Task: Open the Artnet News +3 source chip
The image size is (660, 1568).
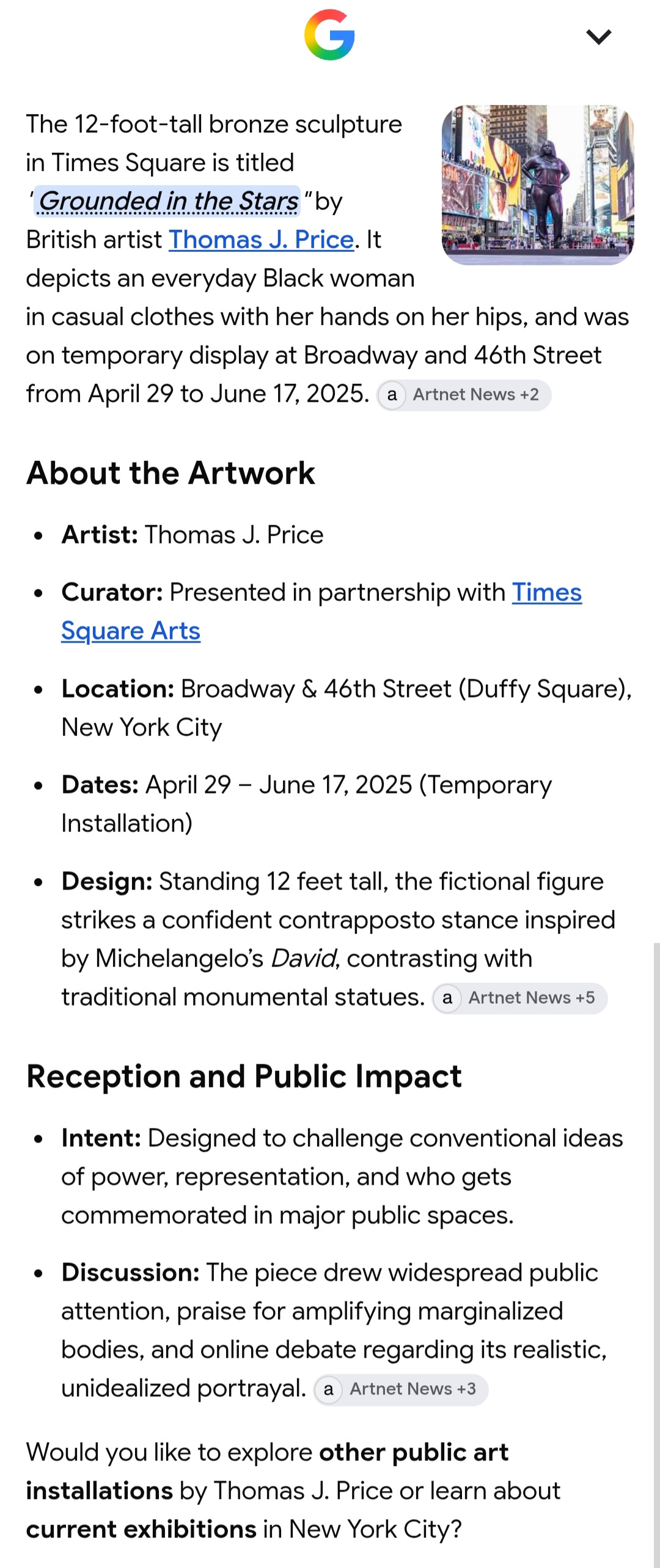Action: 401,1389
